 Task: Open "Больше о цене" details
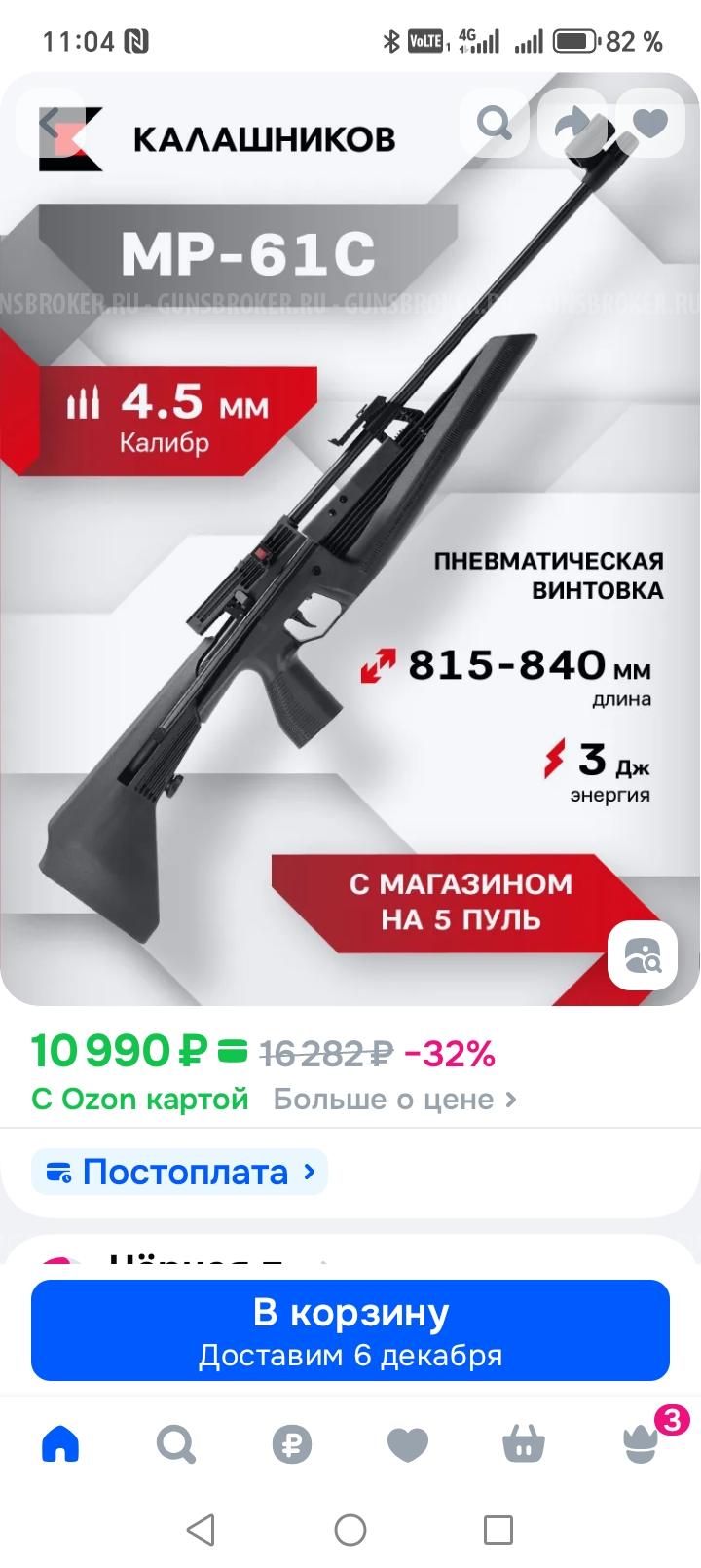tap(394, 1100)
